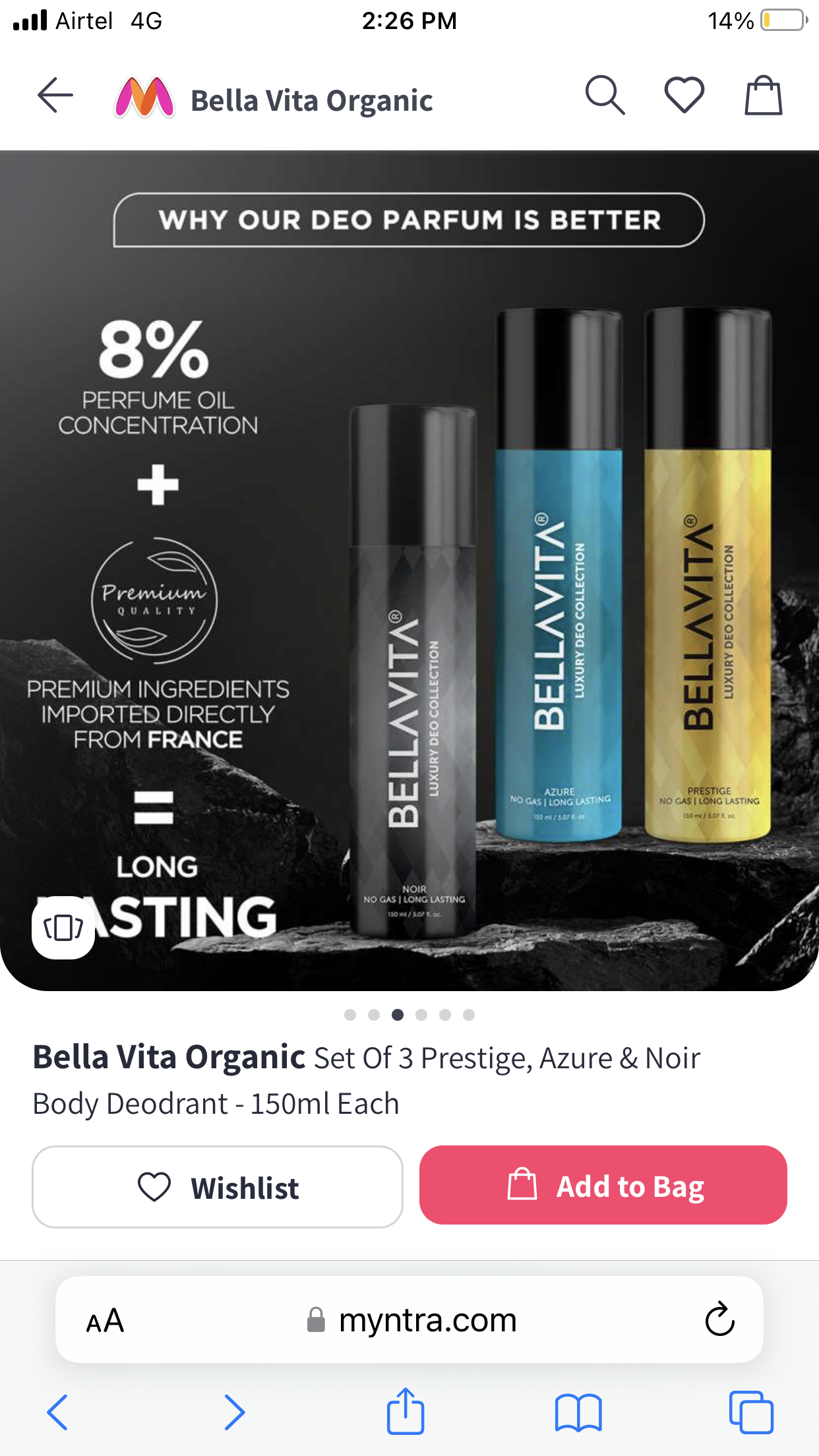Open the search icon in header

[x=605, y=96]
